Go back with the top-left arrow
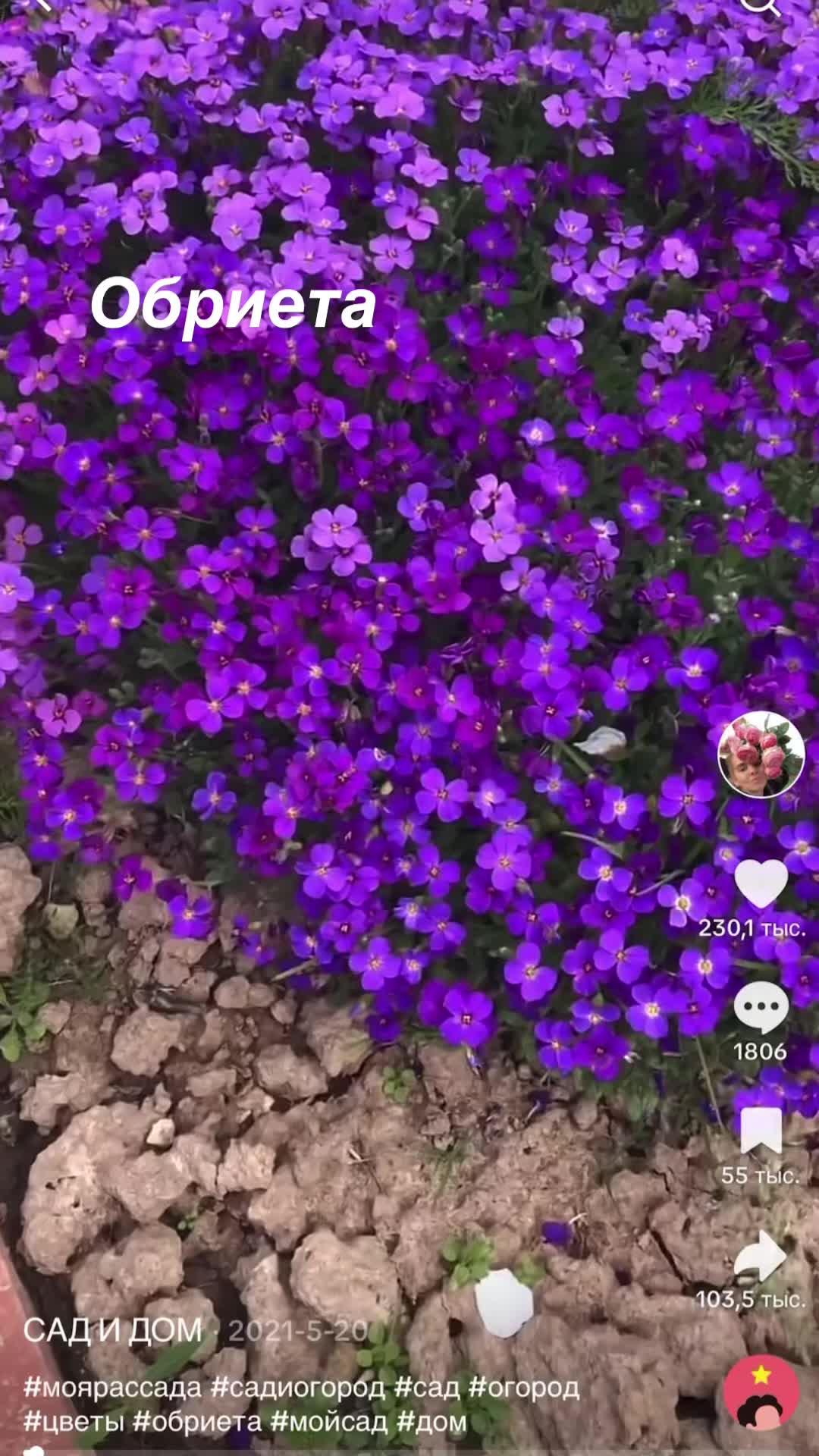The height and width of the screenshot is (1456, 819). pos(38,4)
